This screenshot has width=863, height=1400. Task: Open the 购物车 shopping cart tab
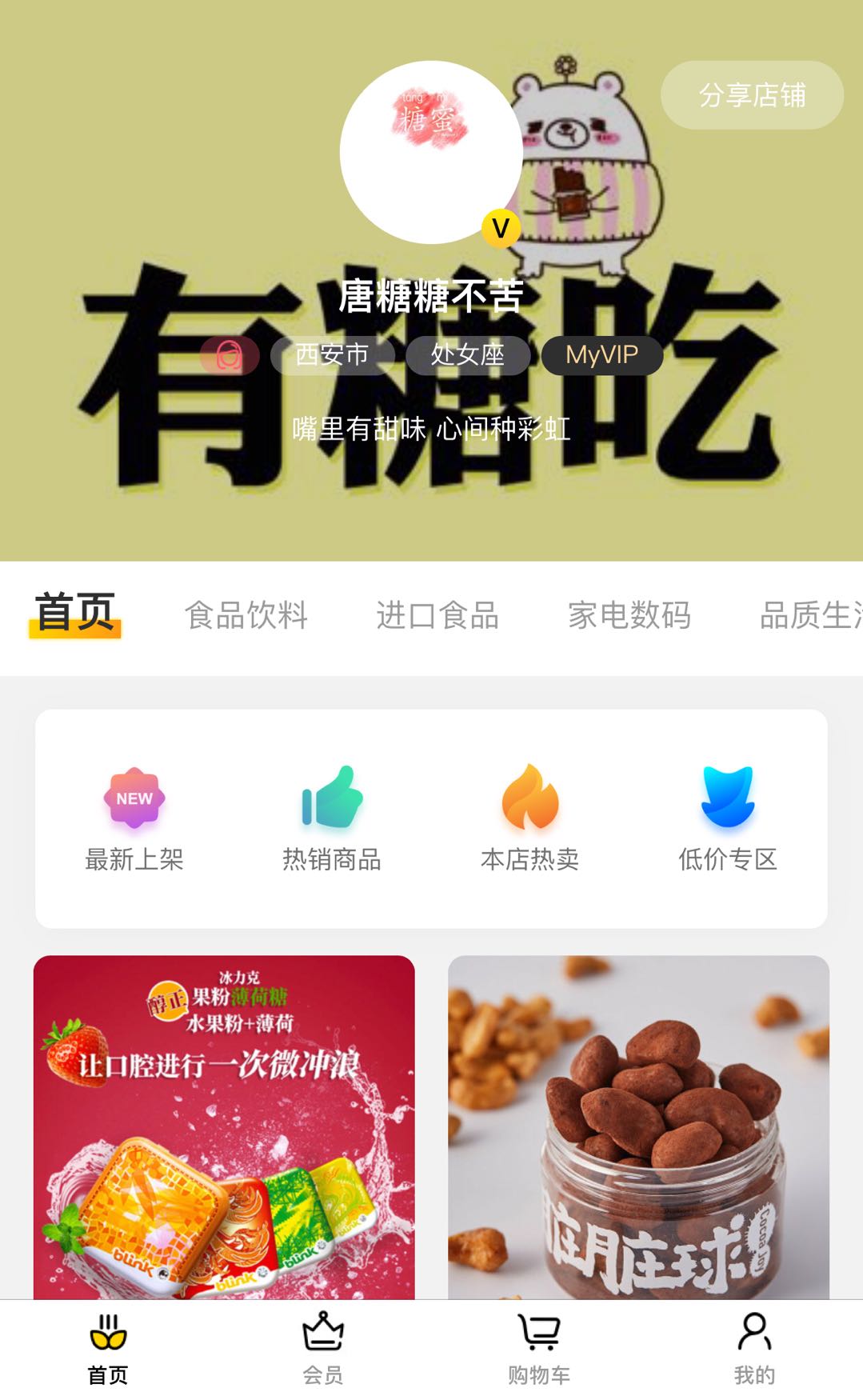coord(539,1349)
